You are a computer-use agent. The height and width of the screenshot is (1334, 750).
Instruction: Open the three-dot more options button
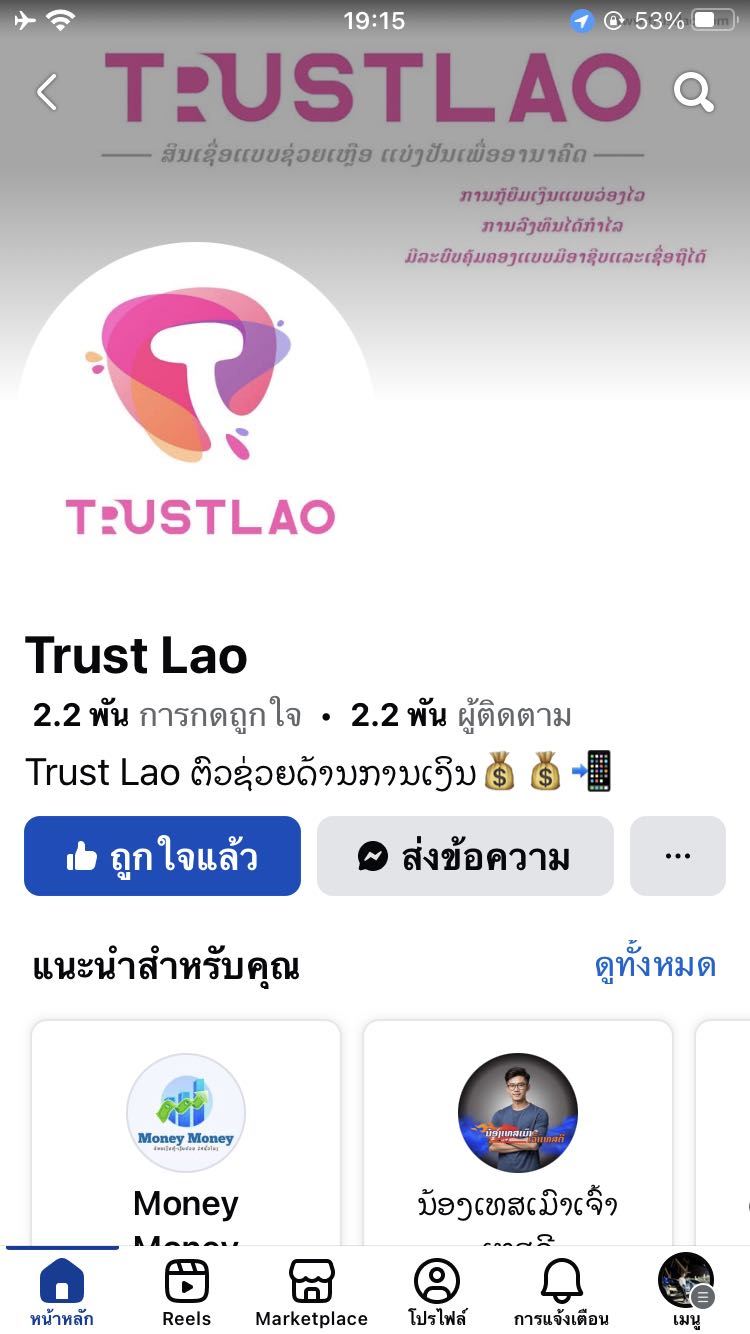click(x=677, y=856)
